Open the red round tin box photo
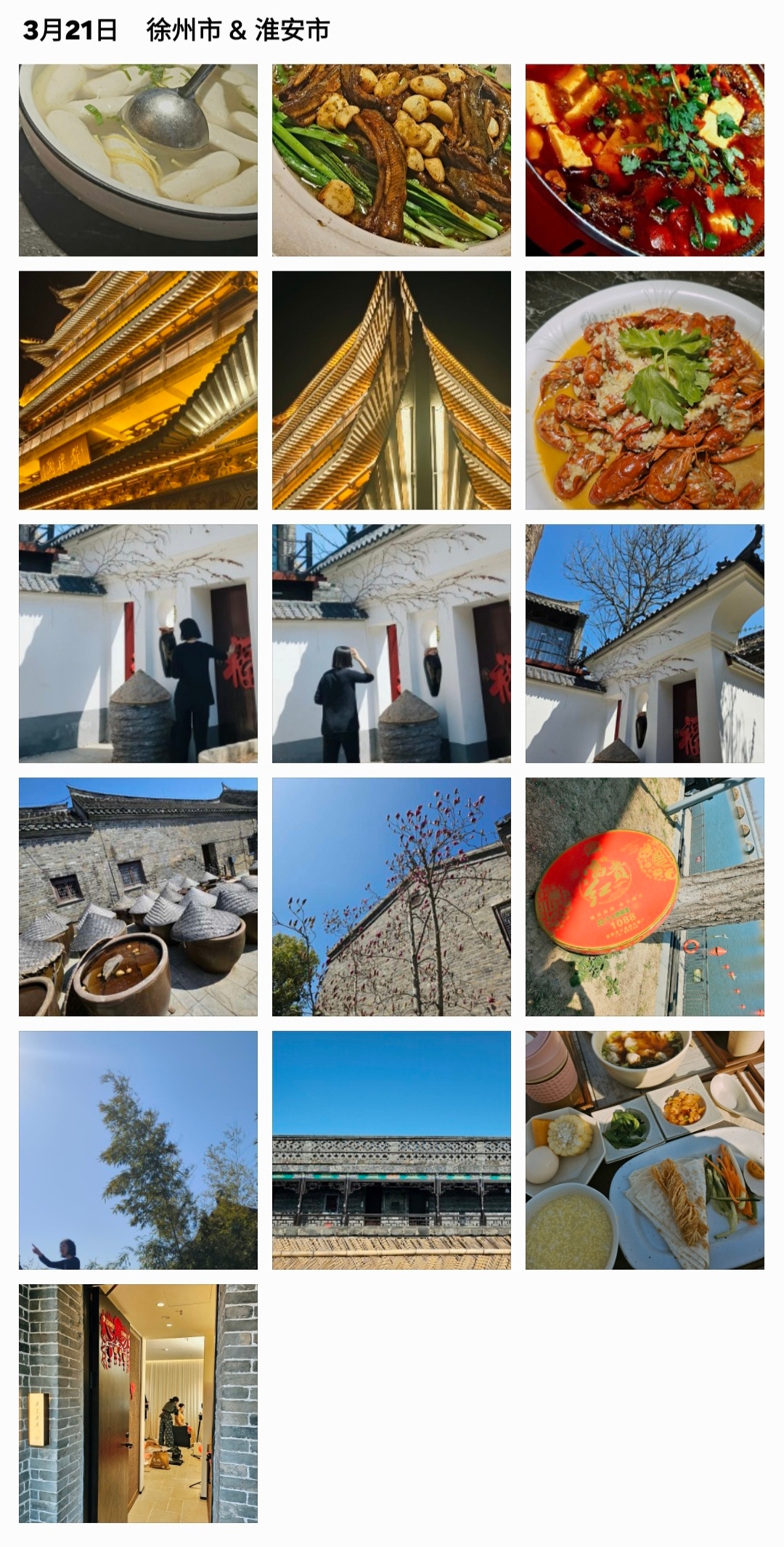784x1547 pixels. [645, 897]
